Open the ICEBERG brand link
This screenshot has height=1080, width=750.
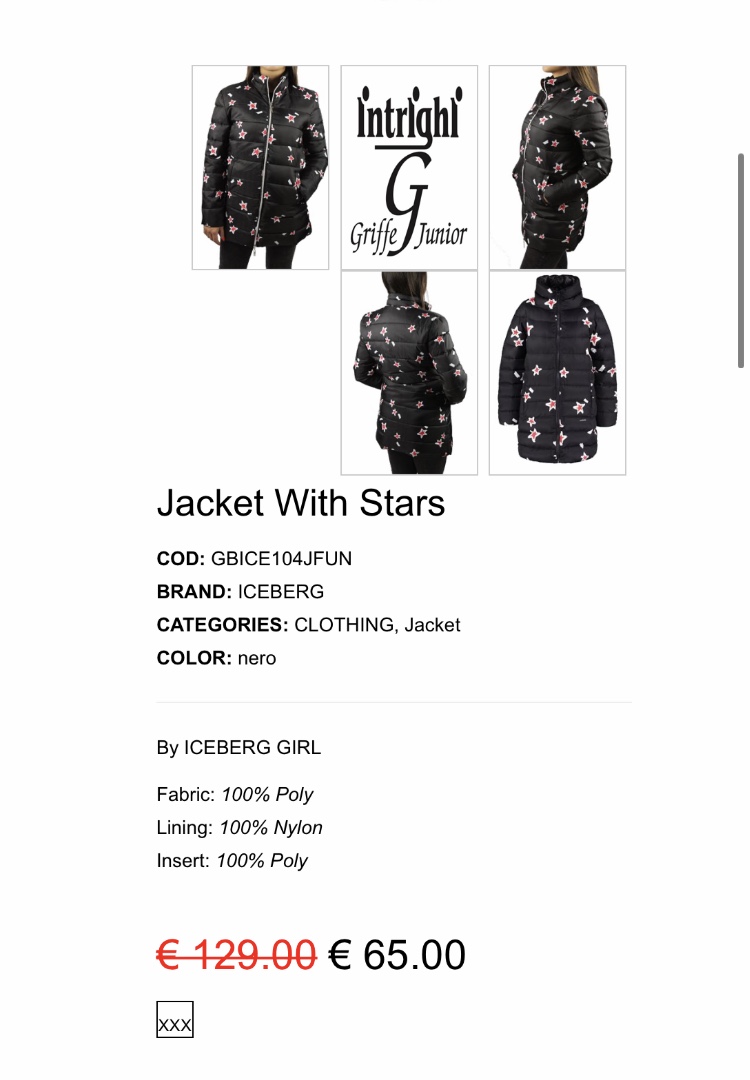pos(281,591)
